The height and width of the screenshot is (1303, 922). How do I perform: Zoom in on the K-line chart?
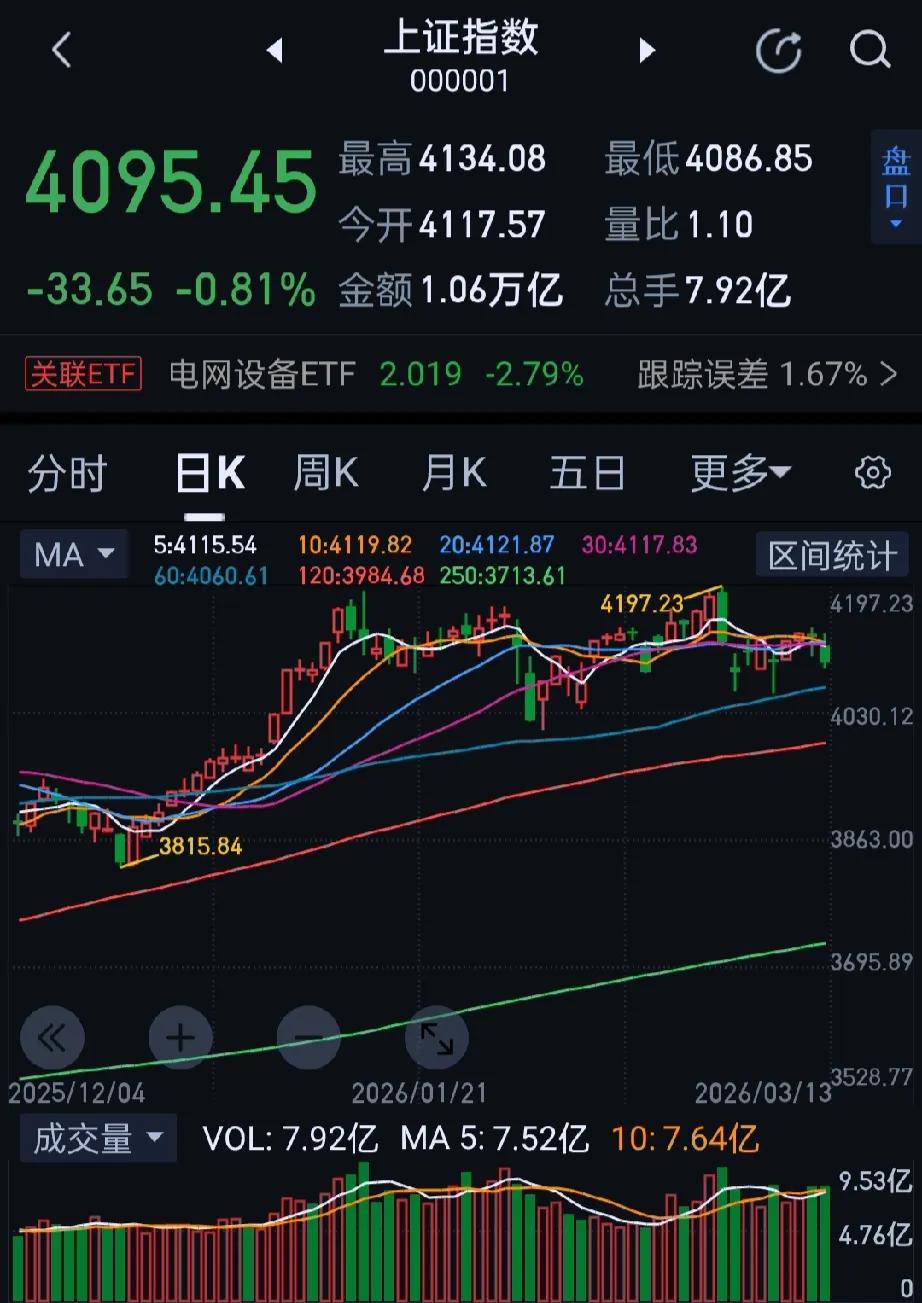point(181,1038)
